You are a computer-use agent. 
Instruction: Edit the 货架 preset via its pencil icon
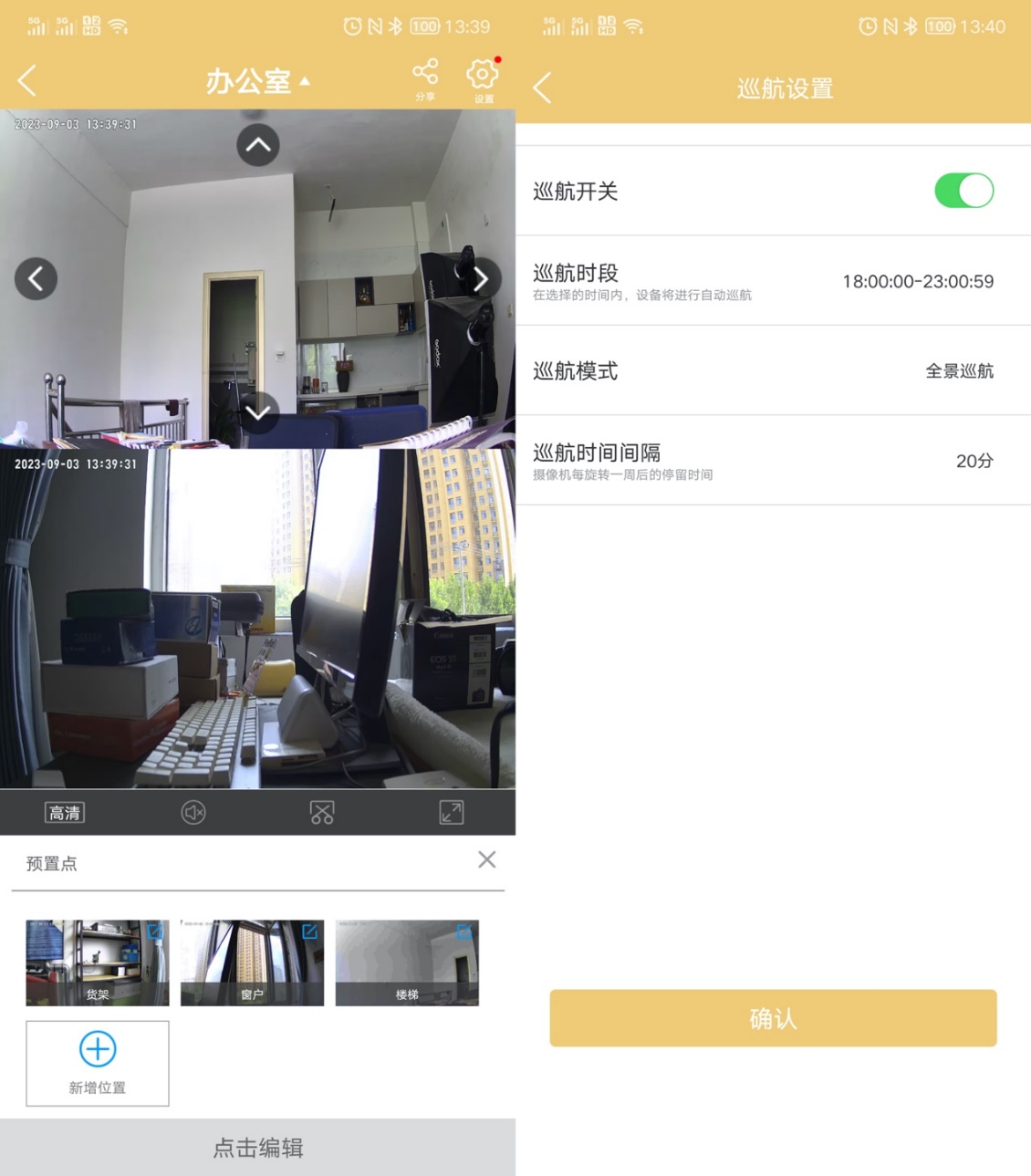[155, 931]
